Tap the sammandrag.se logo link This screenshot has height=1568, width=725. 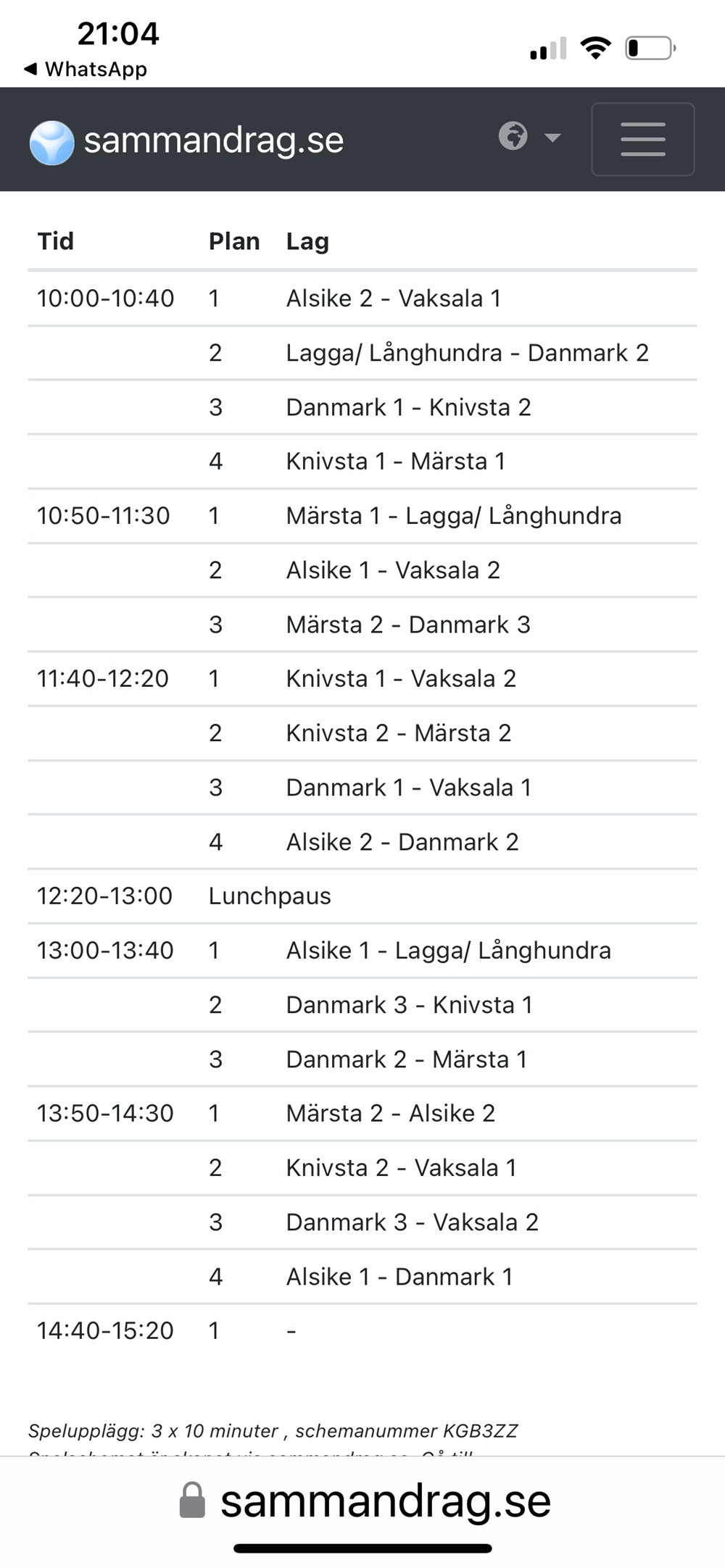pyautogui.click(x=187, y=141)
